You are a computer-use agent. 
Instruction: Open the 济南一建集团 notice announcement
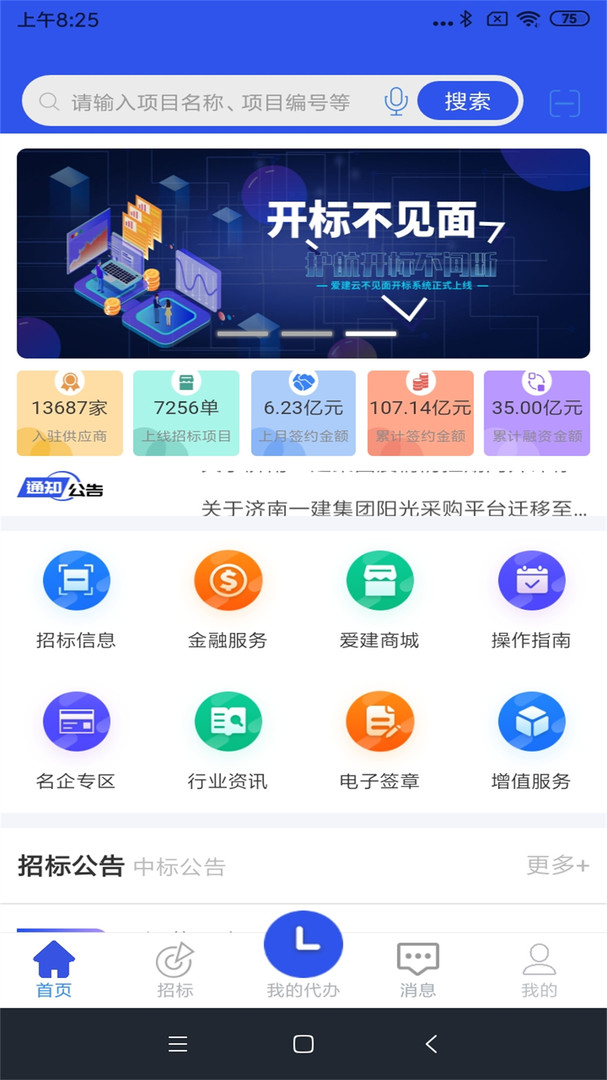point(394,509)
